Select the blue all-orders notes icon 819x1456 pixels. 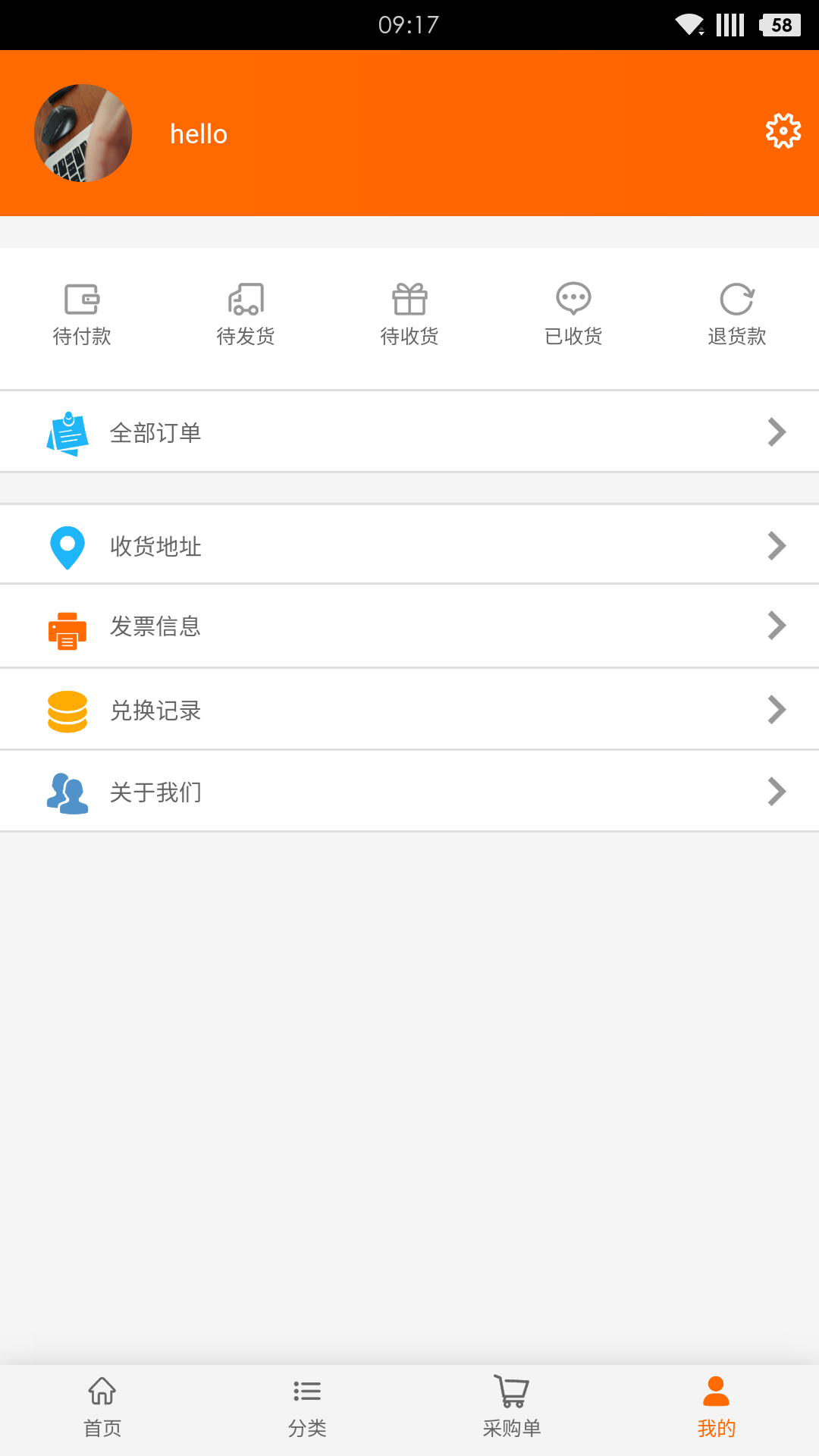point(67,432)
